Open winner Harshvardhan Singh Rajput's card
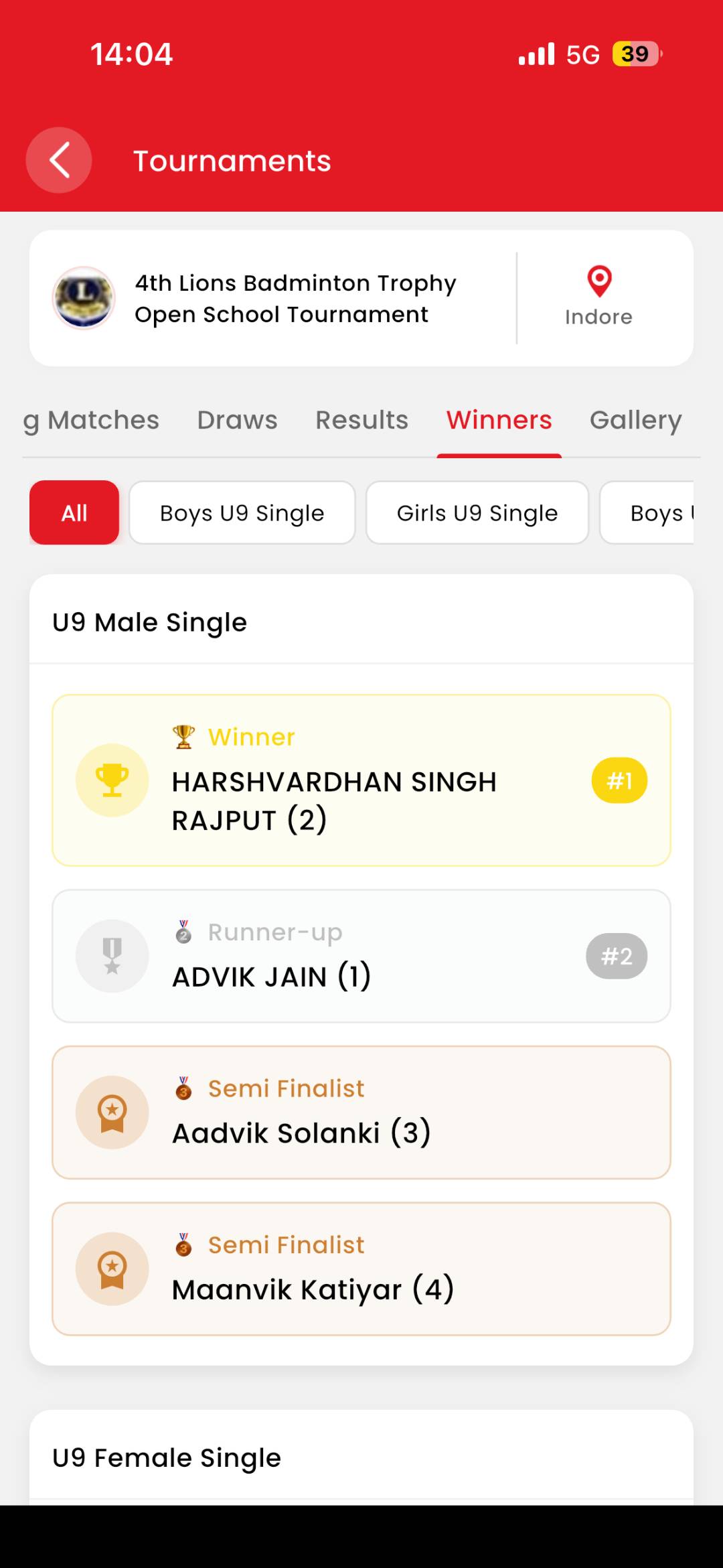The image size is (723, 1568). (x=361, y=780)
